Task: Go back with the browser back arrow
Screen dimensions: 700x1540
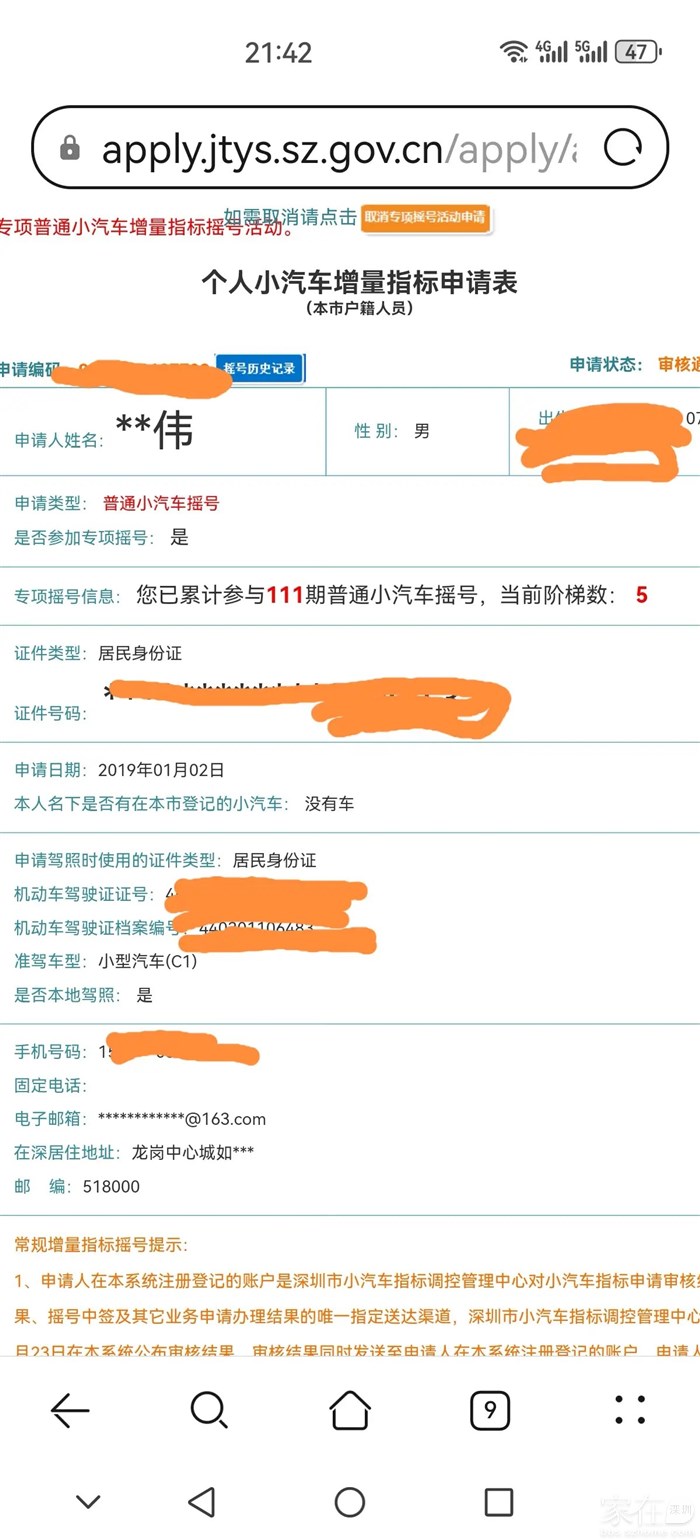Action: click(x=70, y=1410)
